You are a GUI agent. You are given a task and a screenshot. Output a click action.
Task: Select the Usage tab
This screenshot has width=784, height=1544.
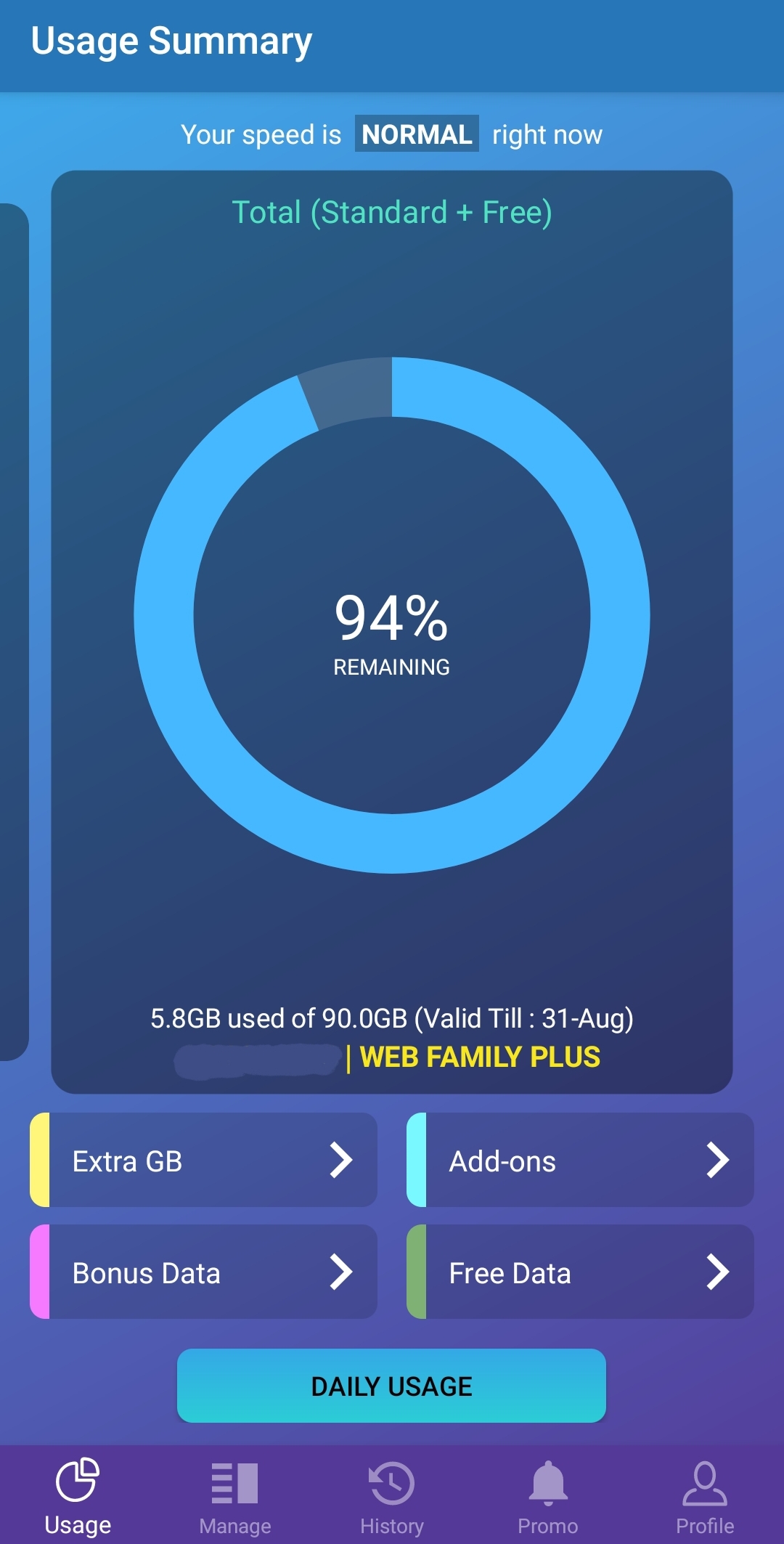(x=78, y=1496)
